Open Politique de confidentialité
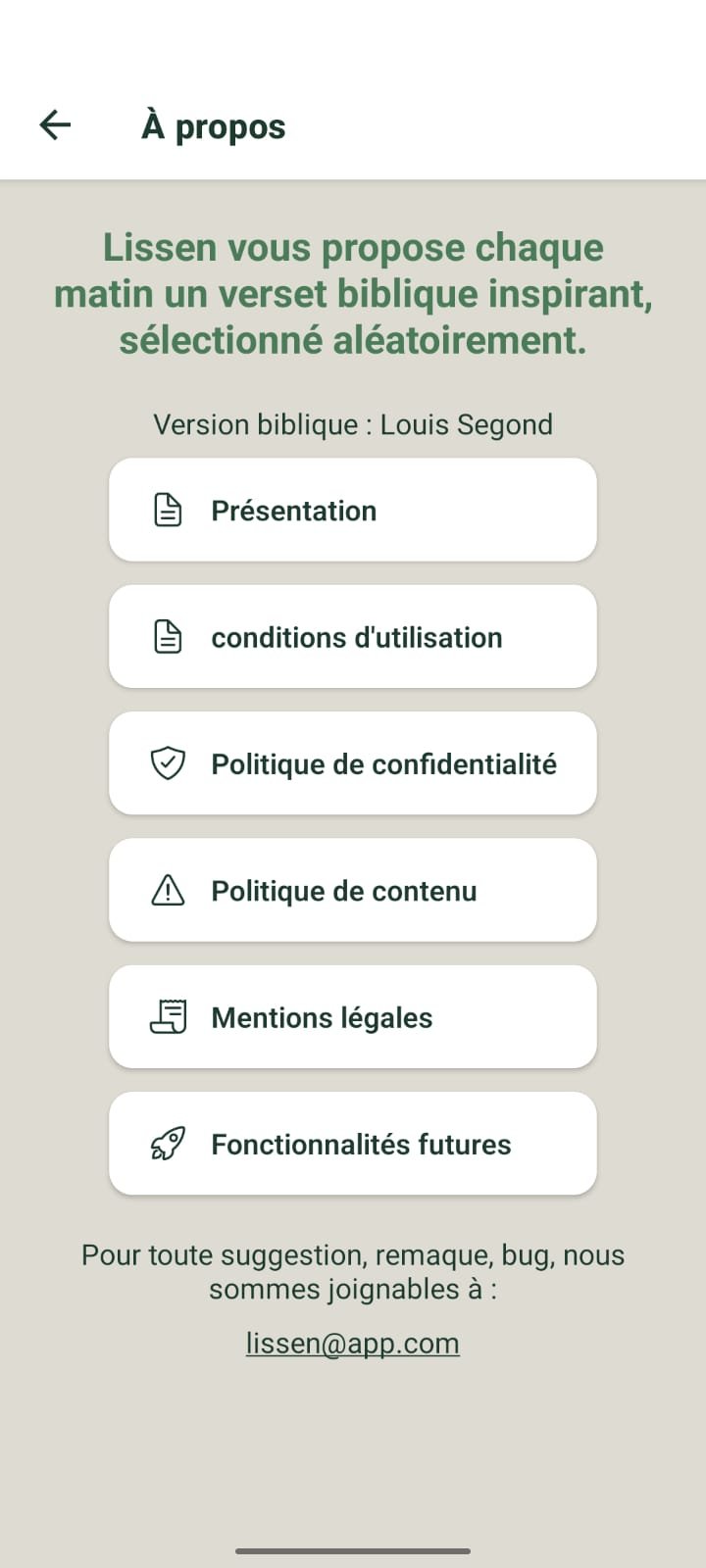706x1568 pixels. click(x=352, y=763)
